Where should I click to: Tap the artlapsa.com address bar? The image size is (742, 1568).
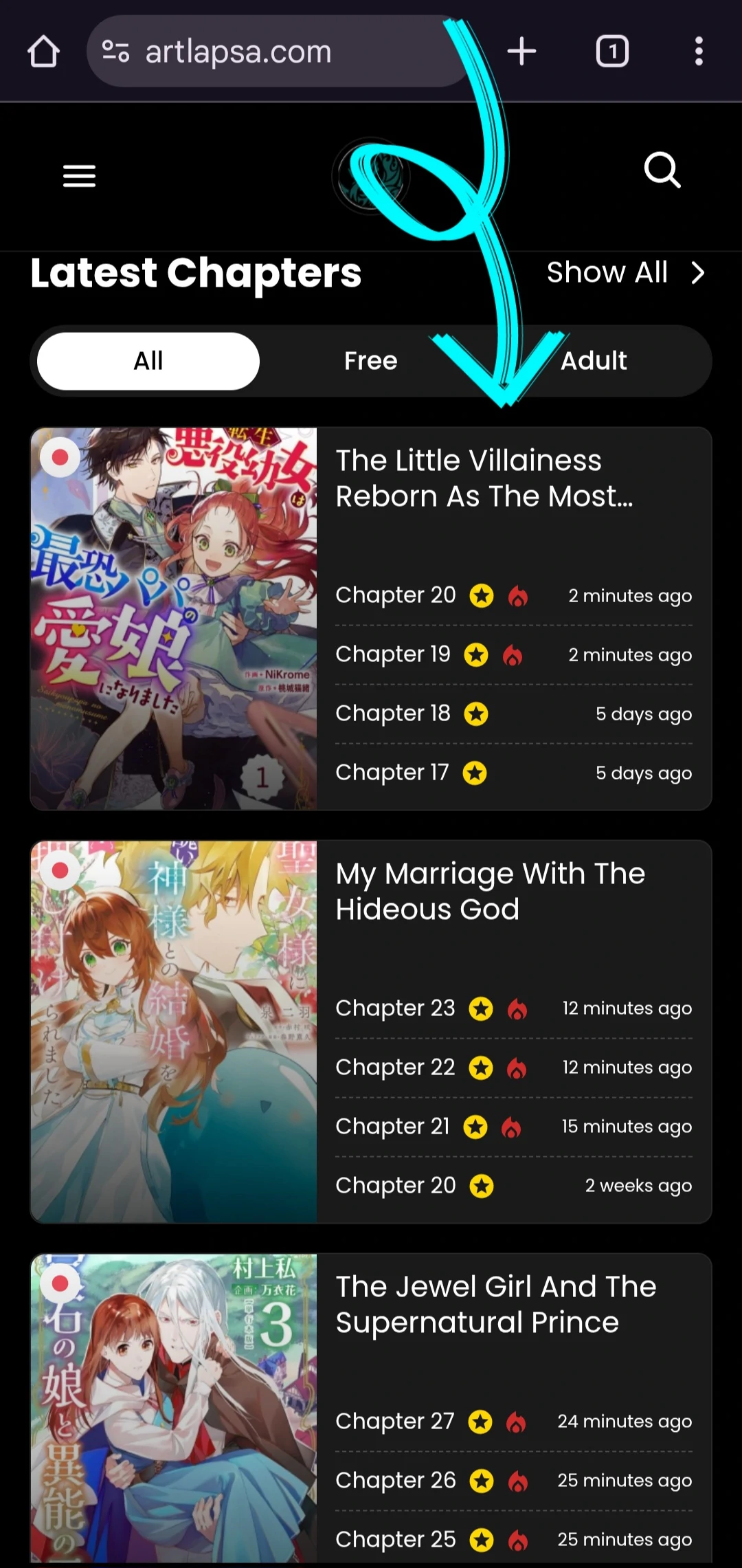tap(275, 52)
